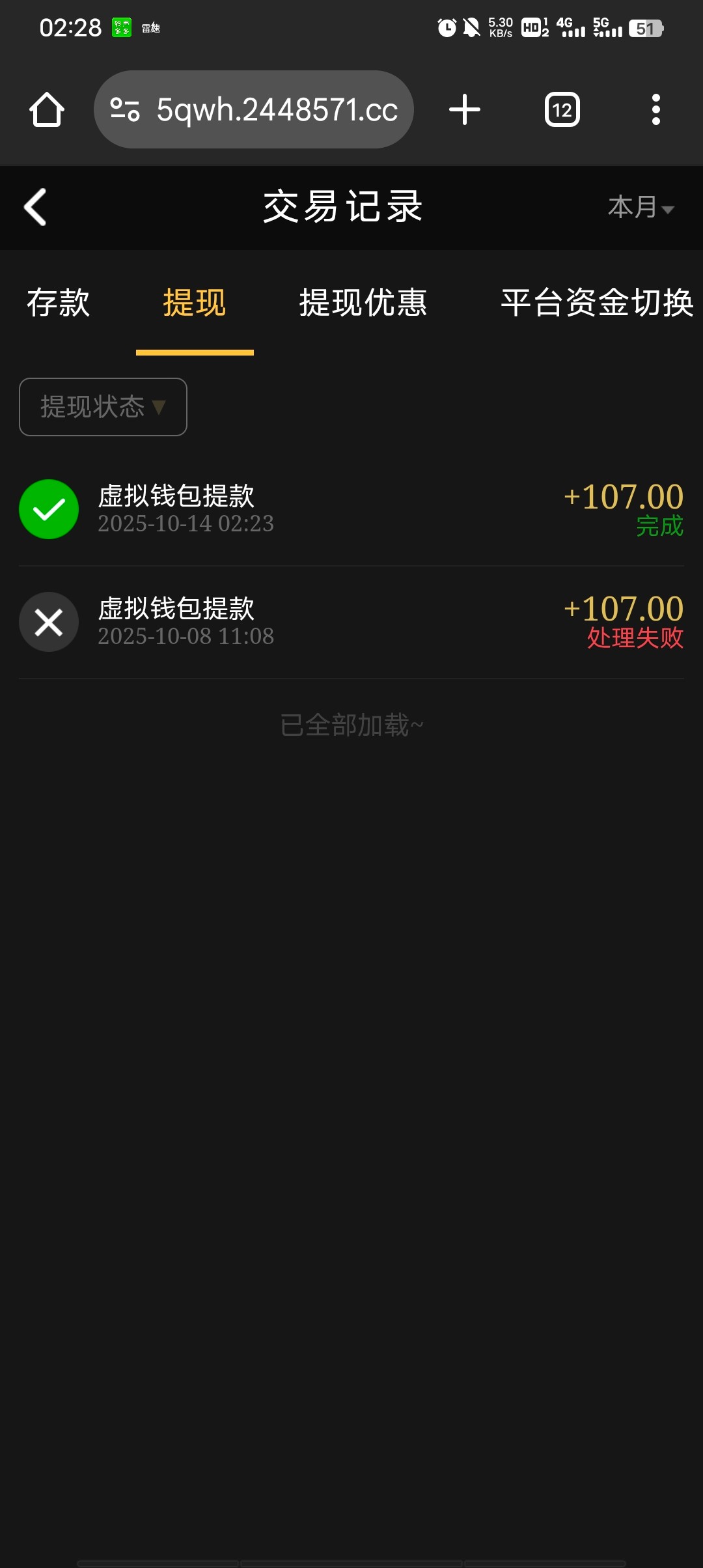This screenshot has width=703, height=1568.
Task: Switch to the 提现优惠 tab
Action: pos(363,303)
